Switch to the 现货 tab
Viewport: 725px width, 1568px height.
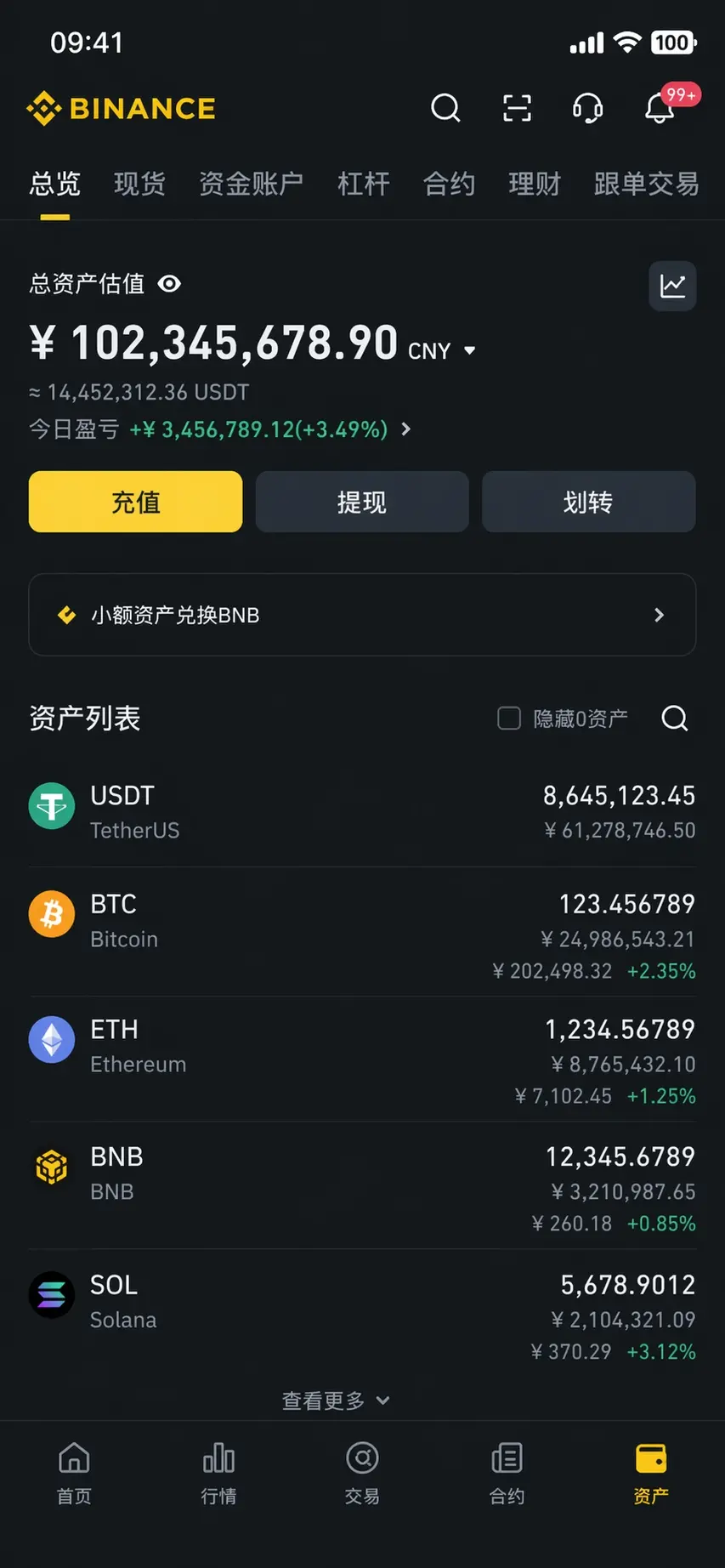click(x=139, y=184)
